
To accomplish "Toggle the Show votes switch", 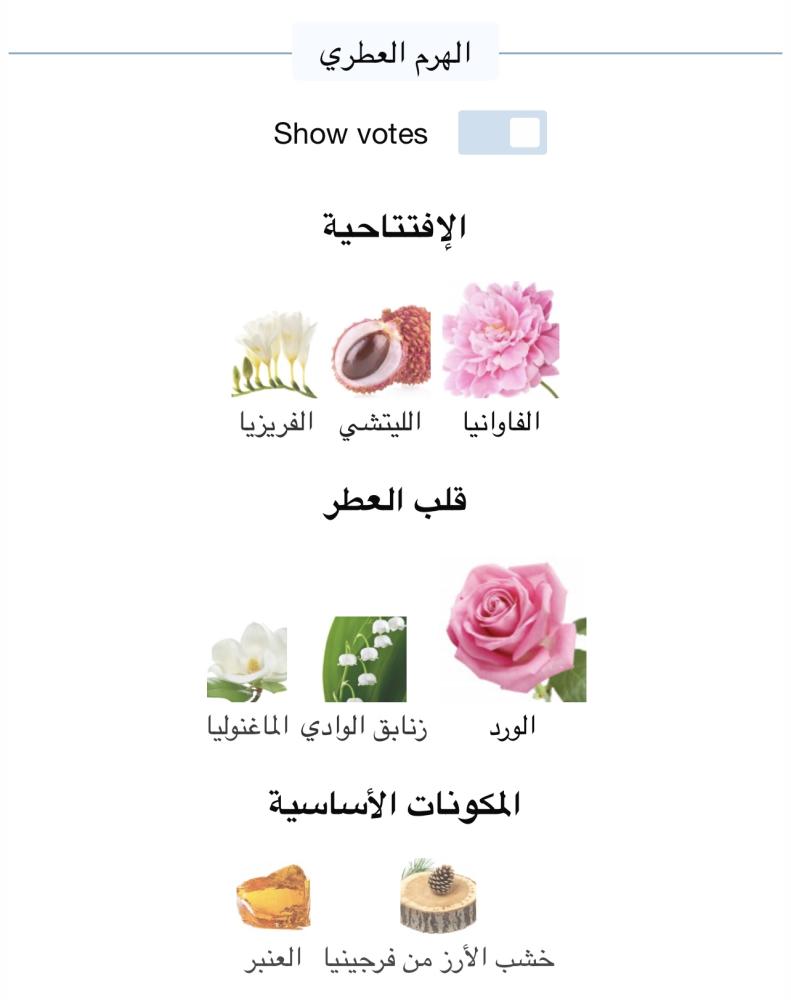I will (502, 133).
